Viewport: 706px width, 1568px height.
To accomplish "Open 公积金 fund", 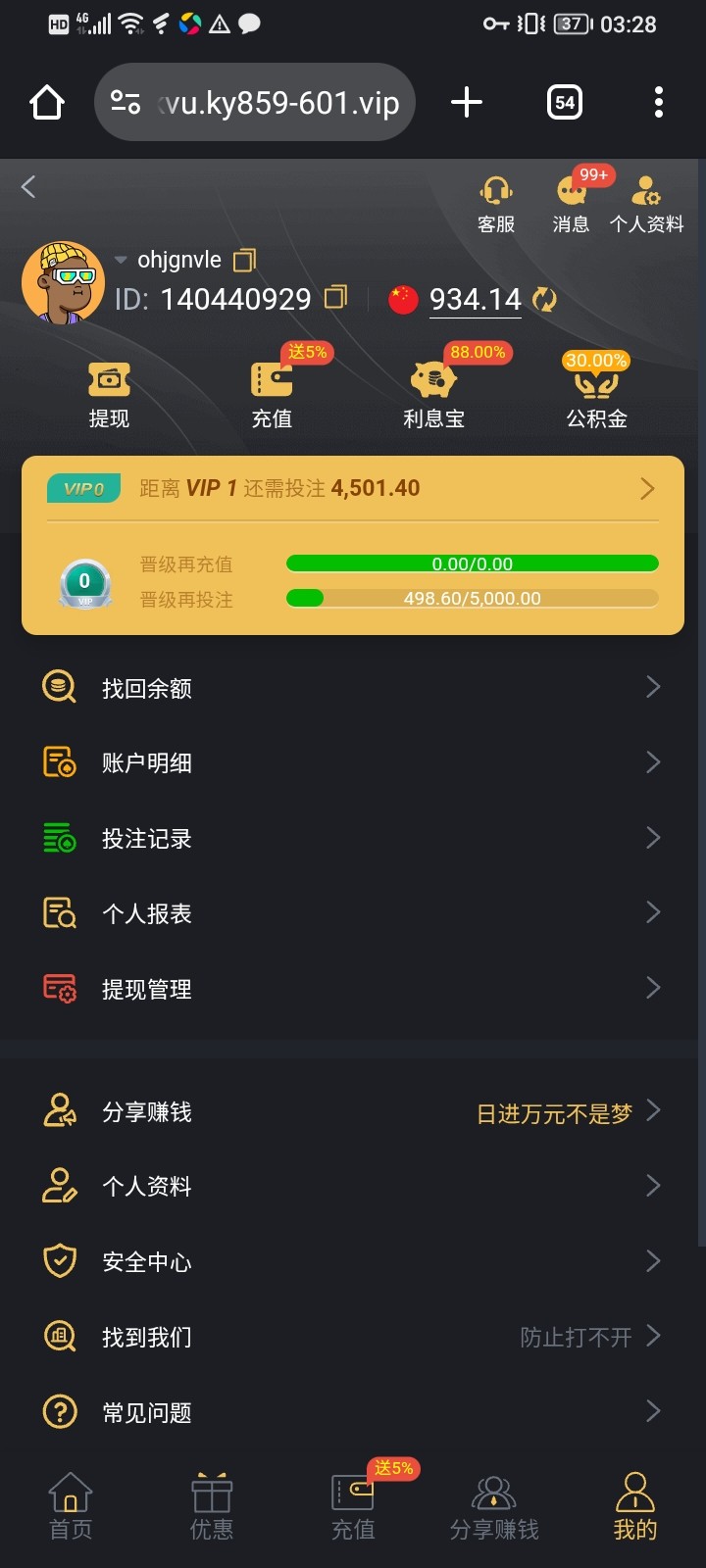I will [x=596, y=393].
